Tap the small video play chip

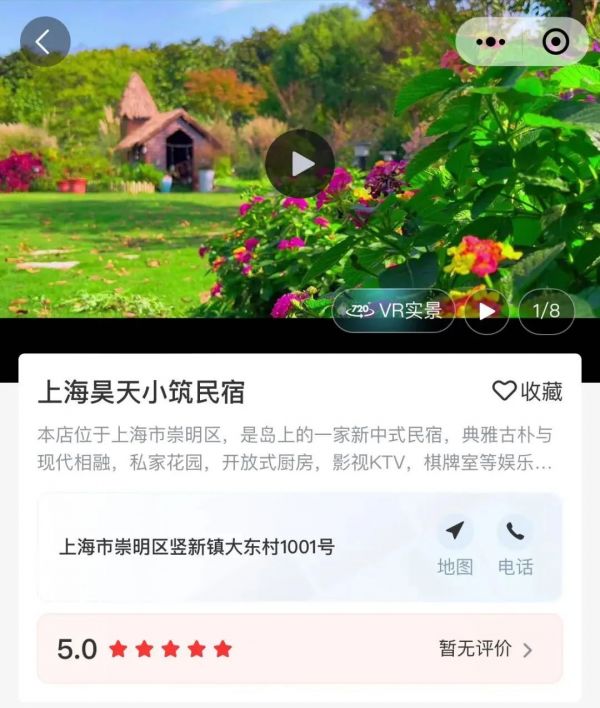pos(487,310)
